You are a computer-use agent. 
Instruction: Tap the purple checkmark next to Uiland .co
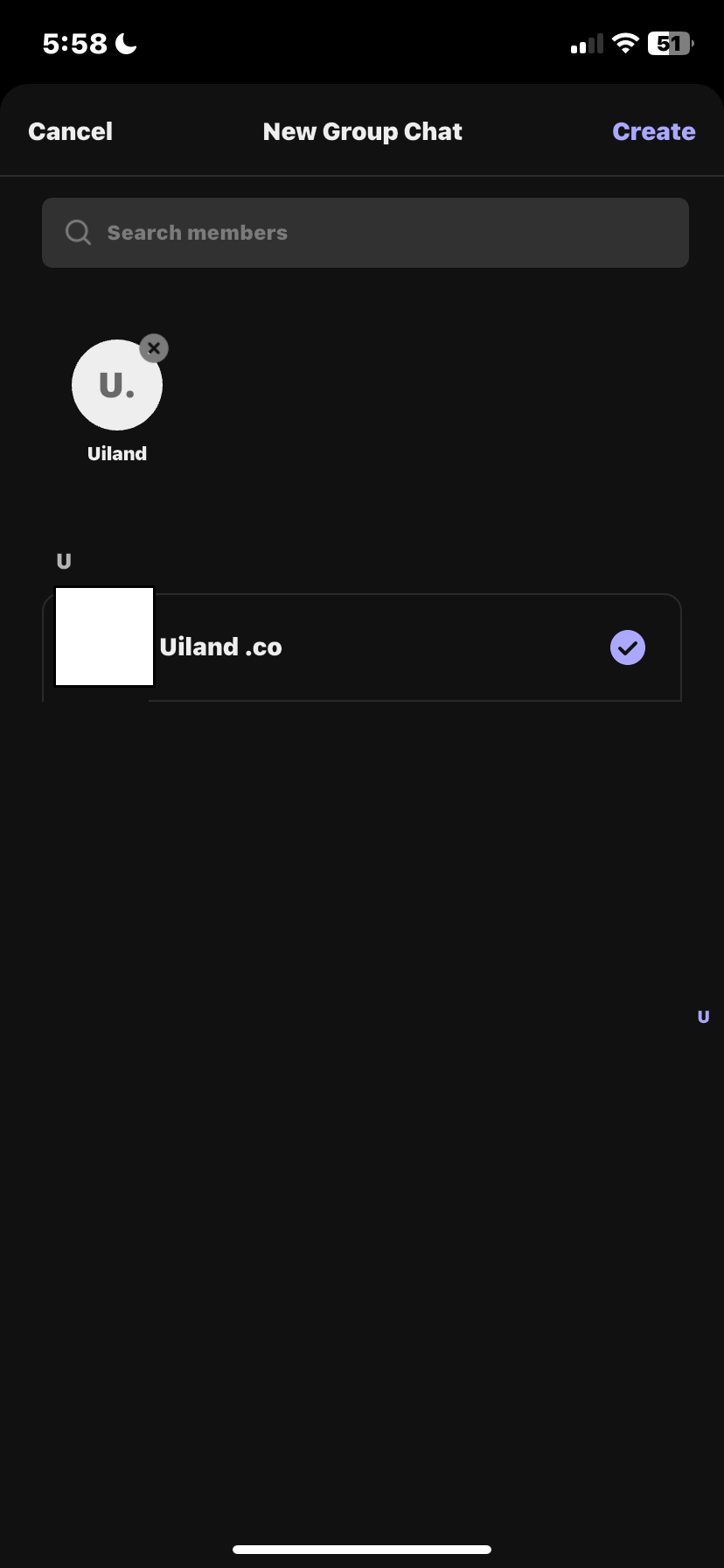pos(627,647)
